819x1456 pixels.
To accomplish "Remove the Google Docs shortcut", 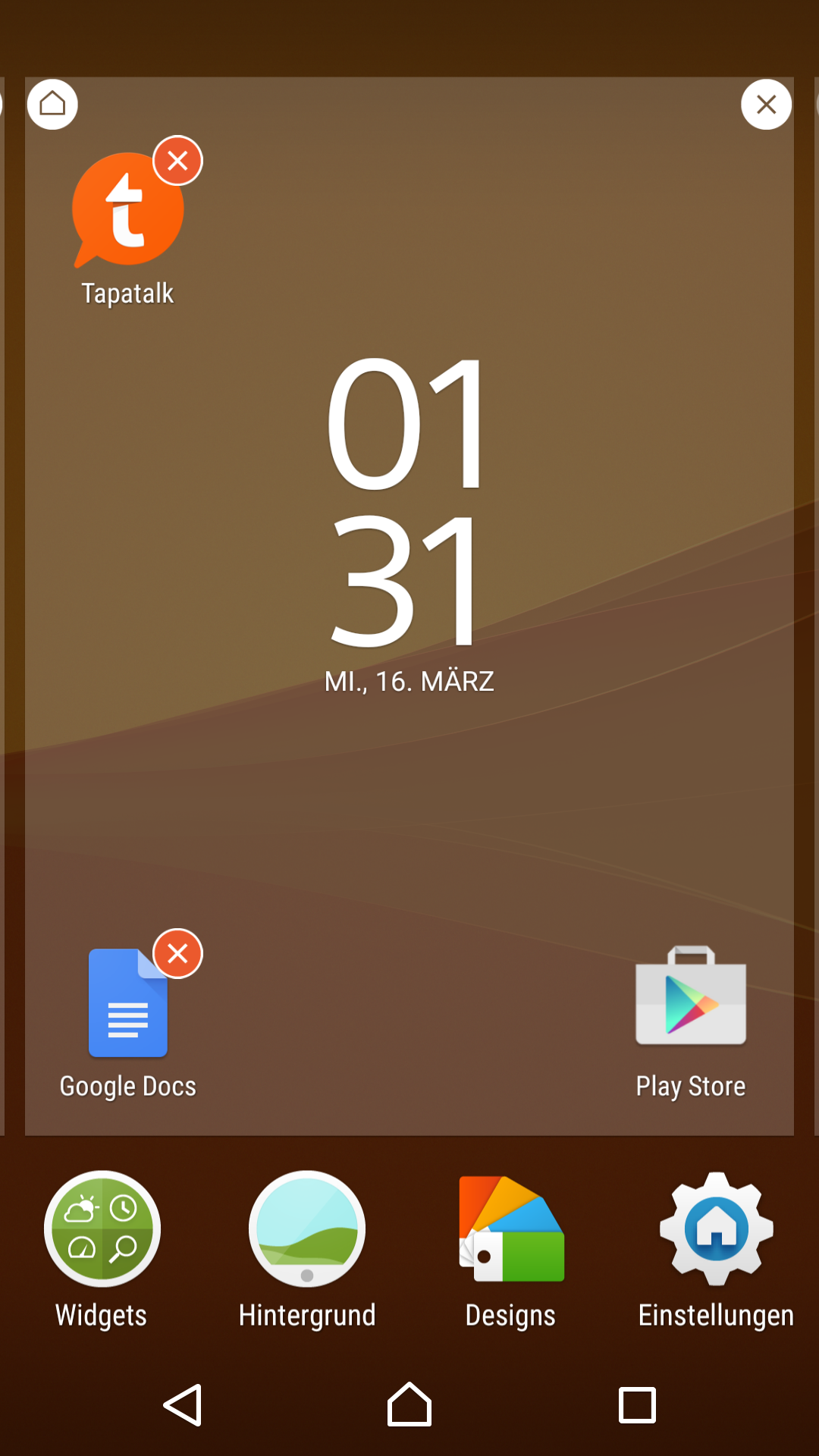I will pyautogui.click(x=177, y=953).
